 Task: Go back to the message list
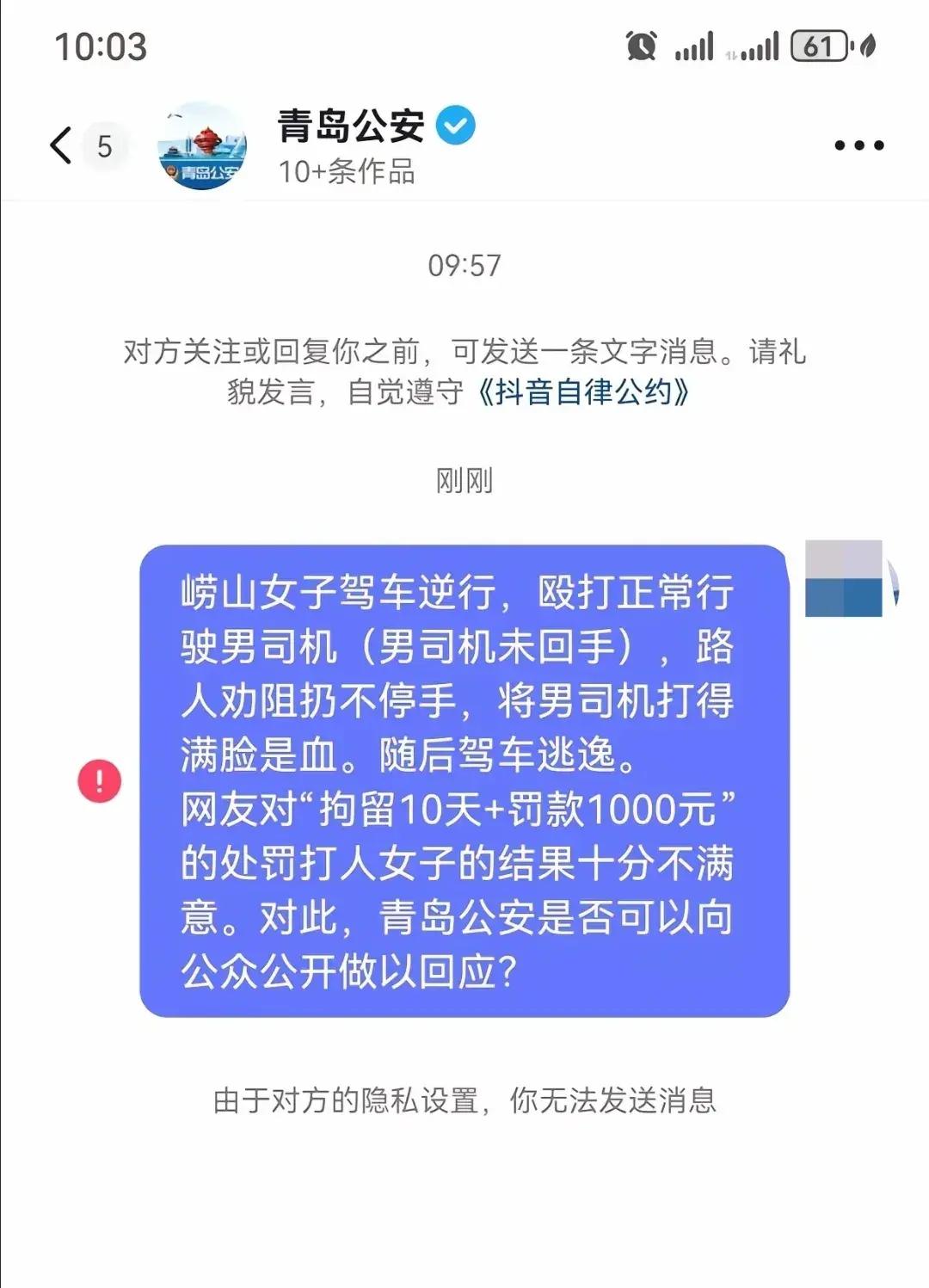(62, 145)
